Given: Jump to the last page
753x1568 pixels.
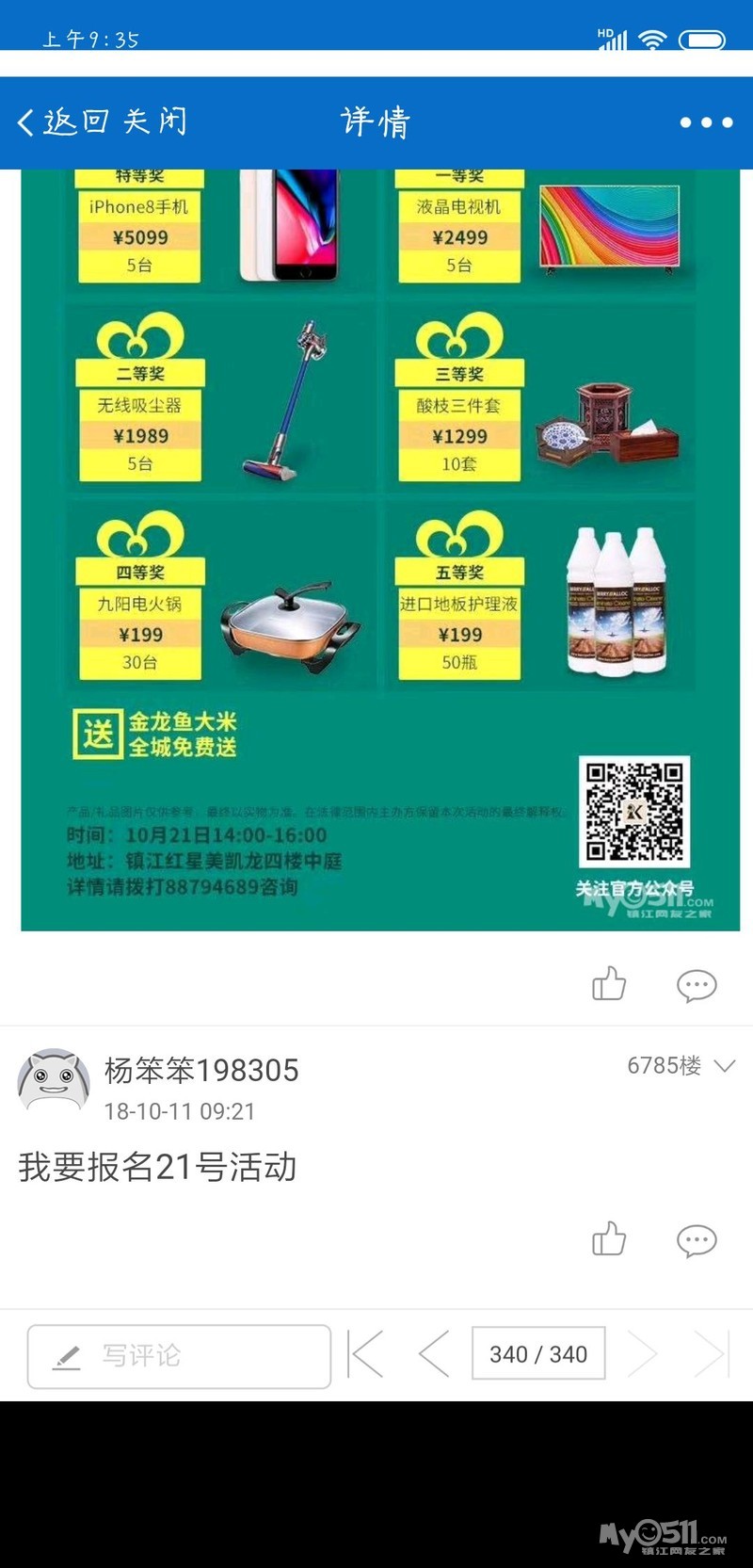Looking at the screenshot, I should click(x=712, y=1354).
